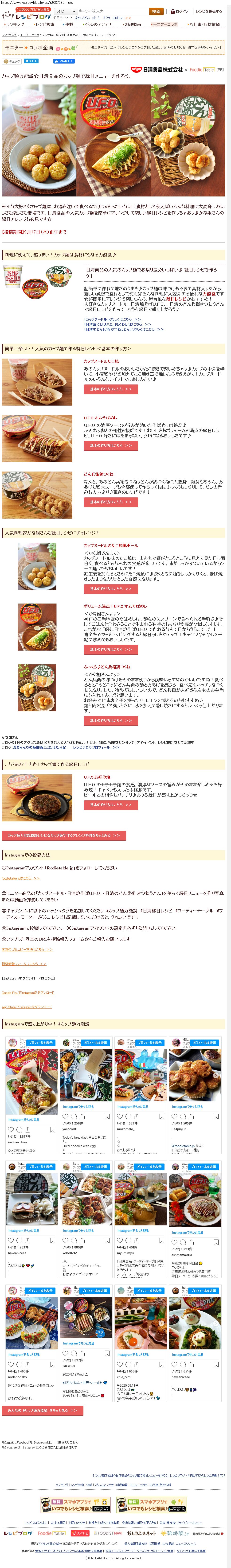Open the ログイン login link
The width and height of the screenshot is (231, 1568).
tap(180, 12)
